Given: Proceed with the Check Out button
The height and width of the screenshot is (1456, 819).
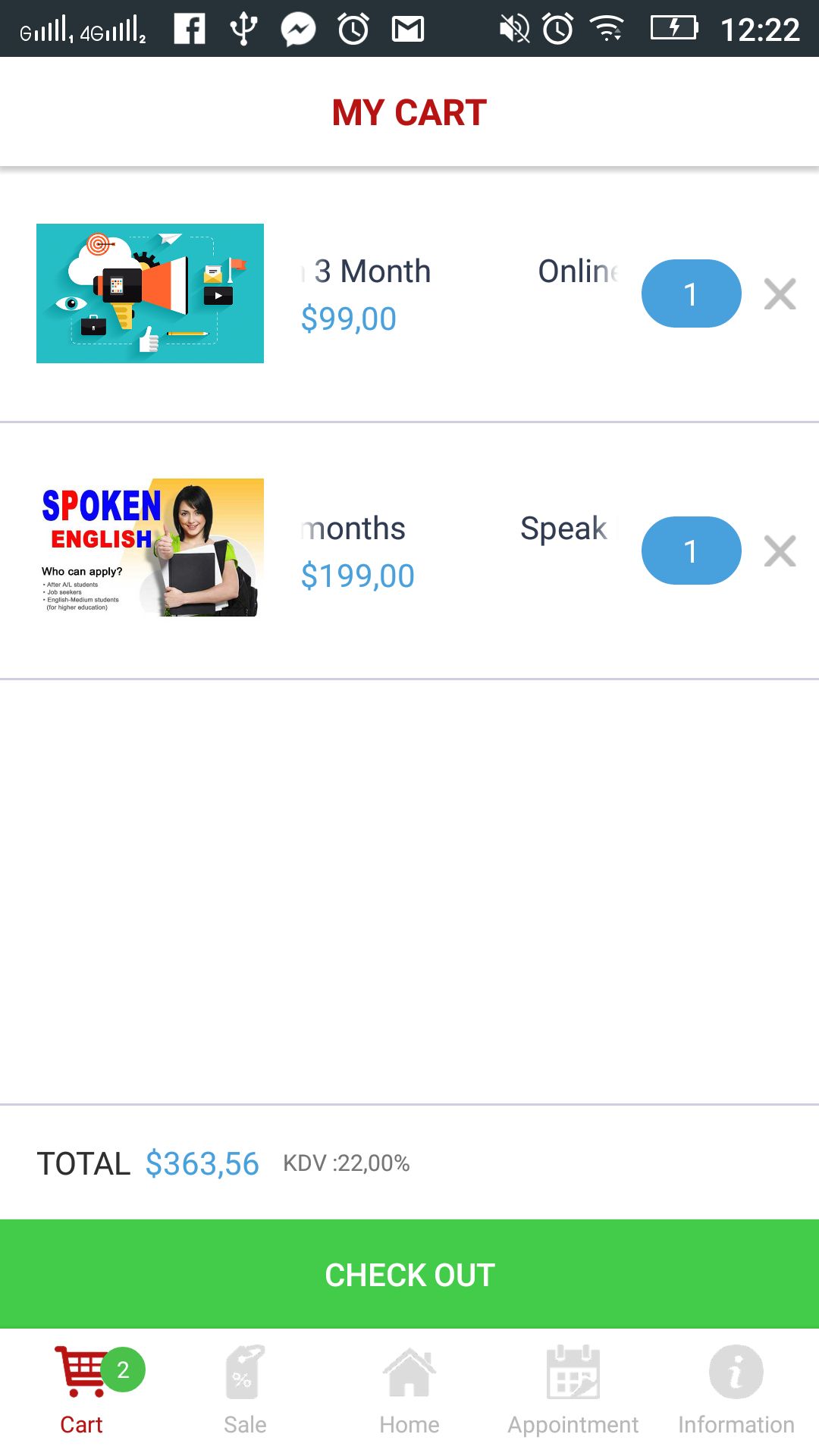Looking at the screenshot, I should [x=409, y=1275].
